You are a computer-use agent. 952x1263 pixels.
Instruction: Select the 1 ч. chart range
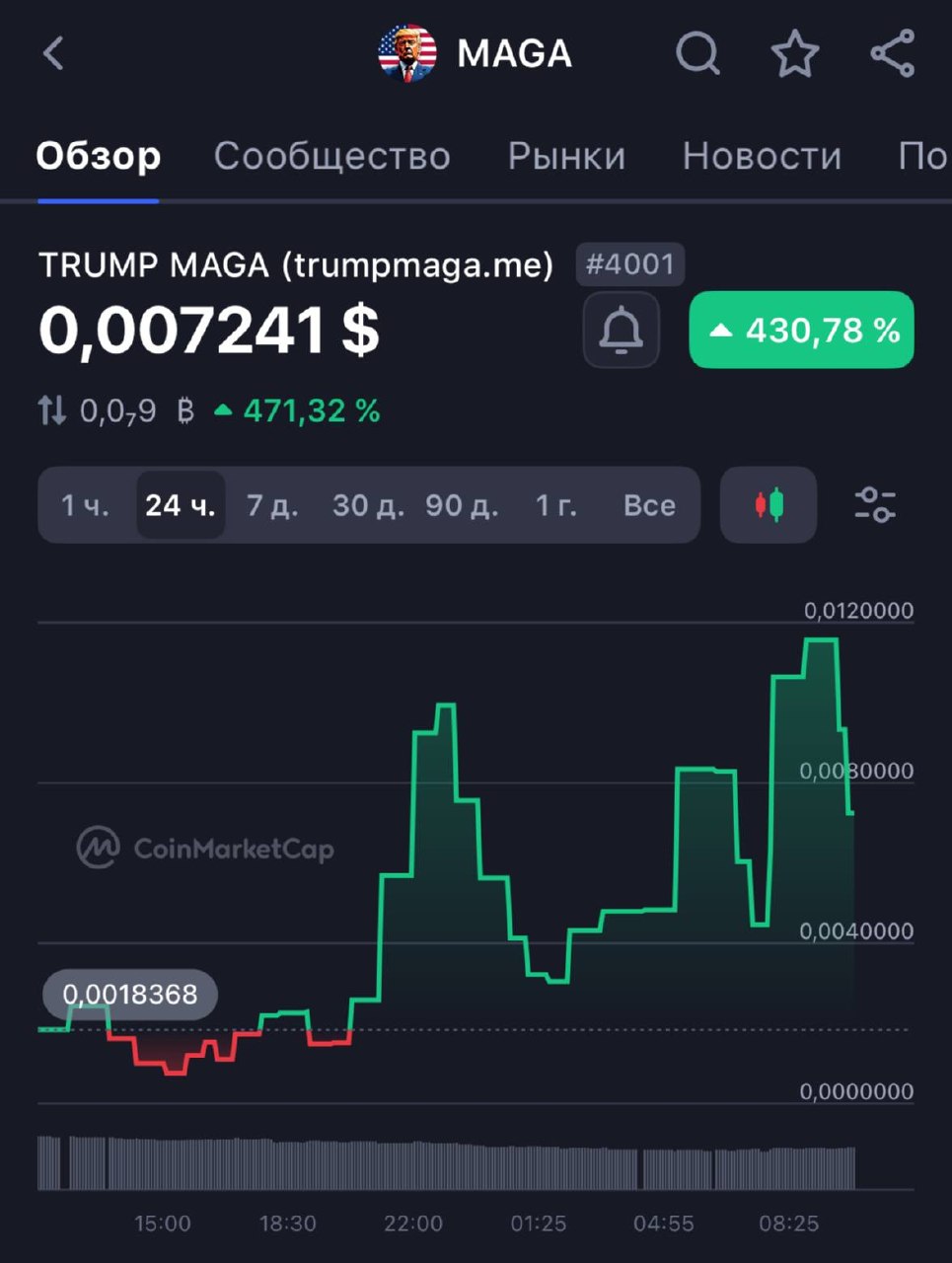pos(85,505)
